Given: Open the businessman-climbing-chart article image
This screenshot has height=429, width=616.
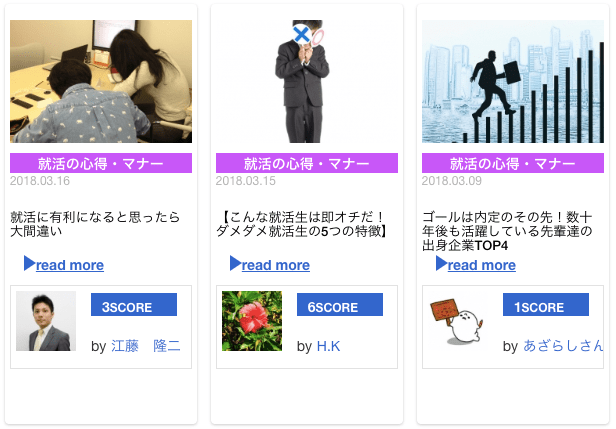Looking at the screenshot, I should (x=513, y=82).
